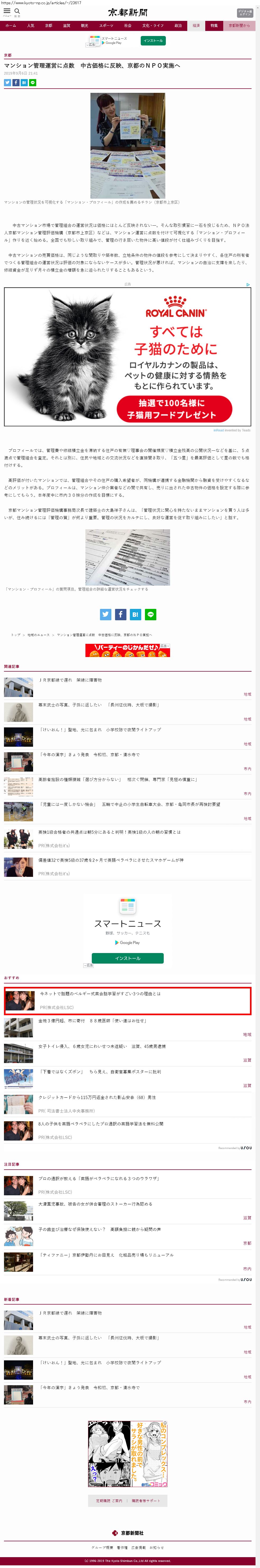This screenshot has width=260, height=1568.
Task: Open the Royal Canin kitten ad
Action: click(x=128, y=357)
